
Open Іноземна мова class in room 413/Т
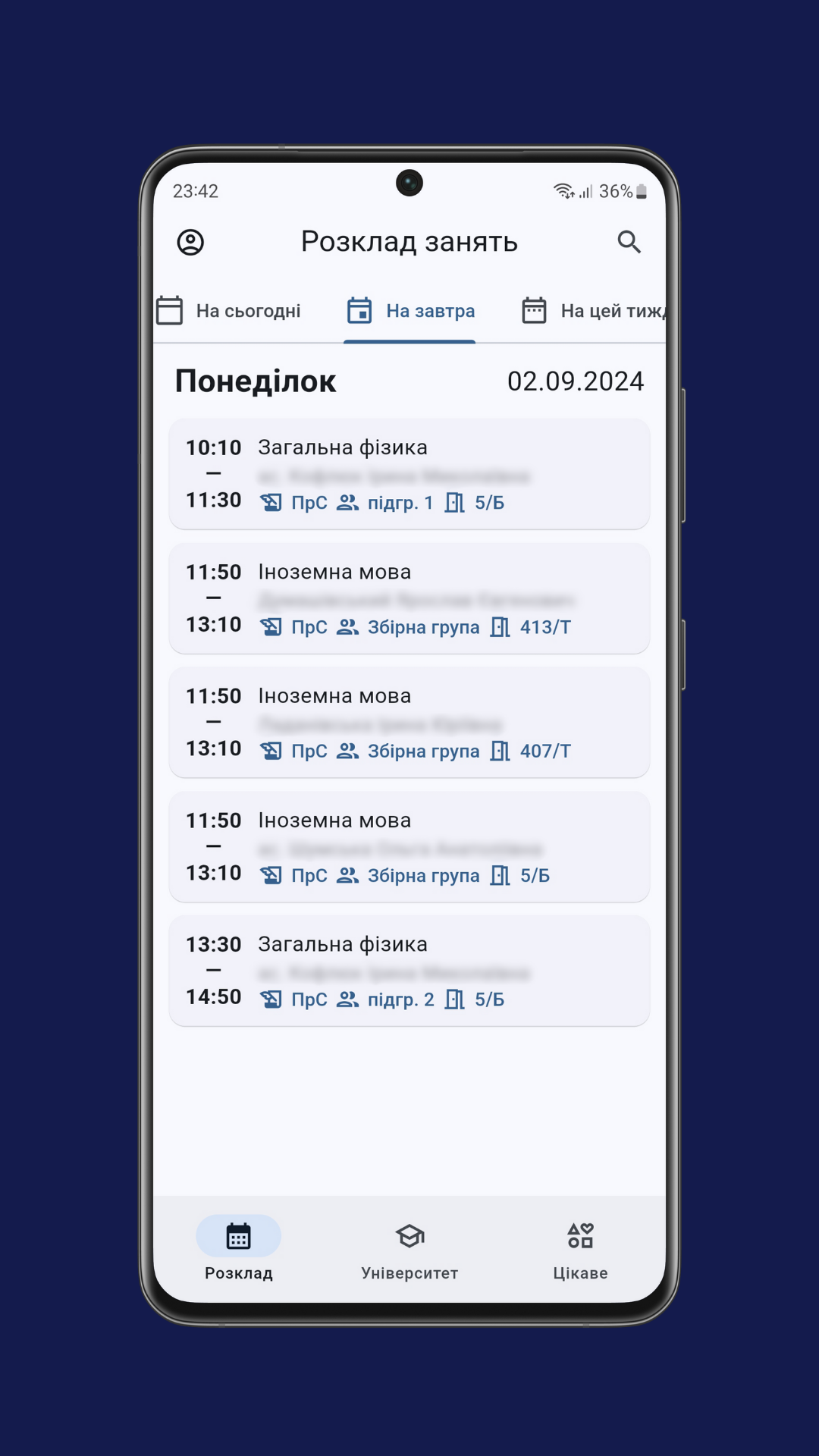tap(409, 598)
